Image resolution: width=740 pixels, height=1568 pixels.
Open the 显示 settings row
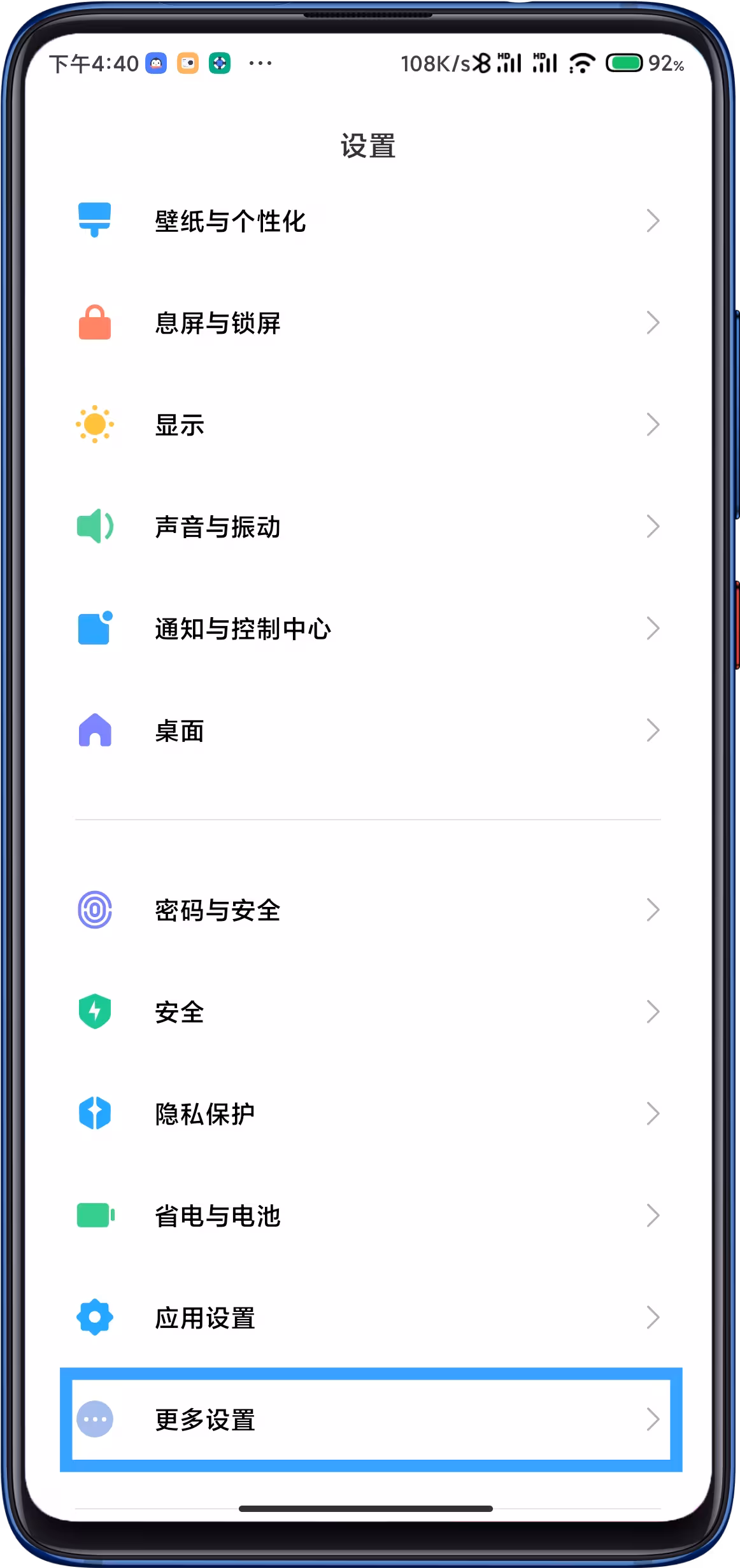(x=368, y=425)
